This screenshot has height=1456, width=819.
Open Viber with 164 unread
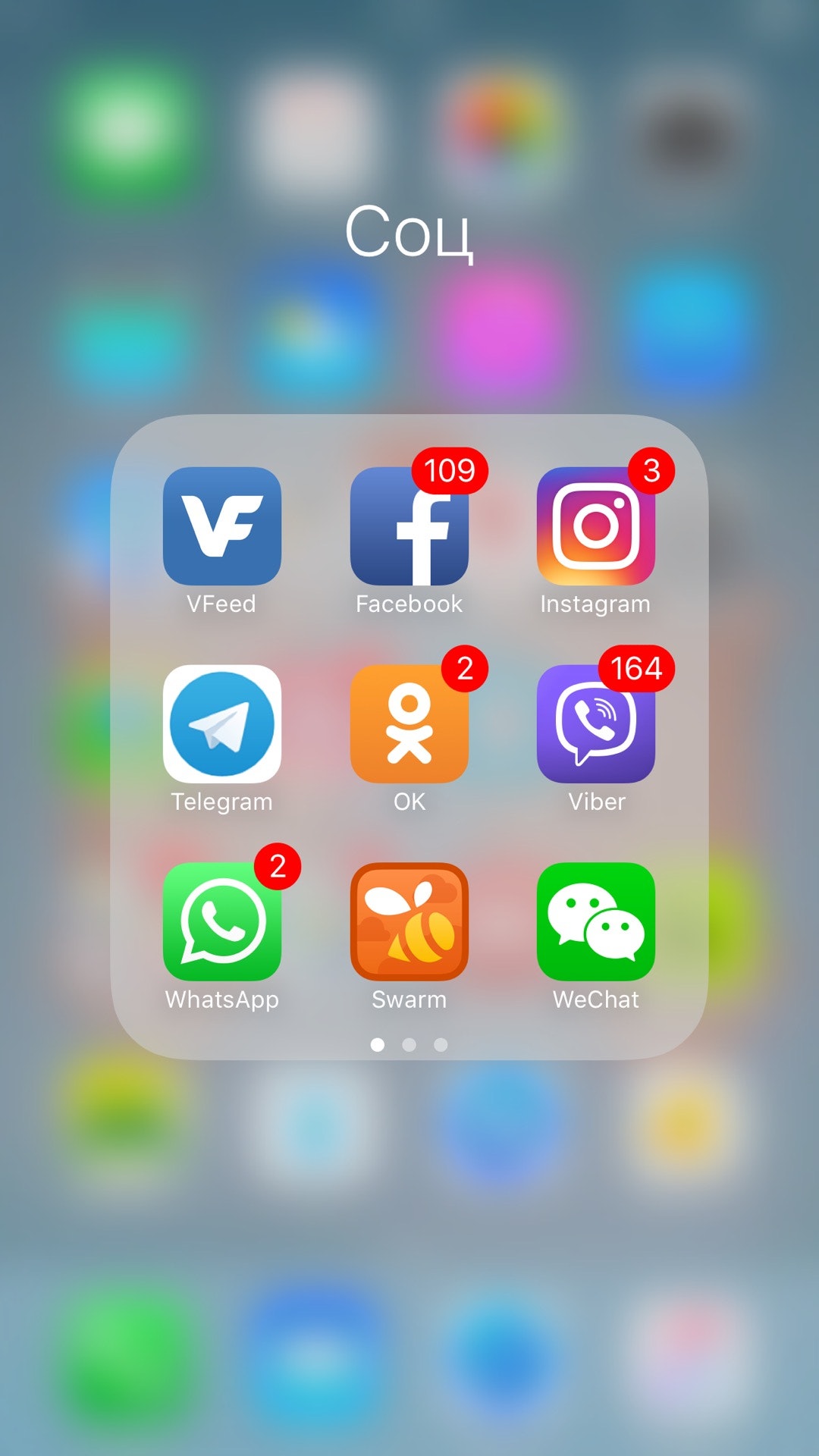point(595,724)
